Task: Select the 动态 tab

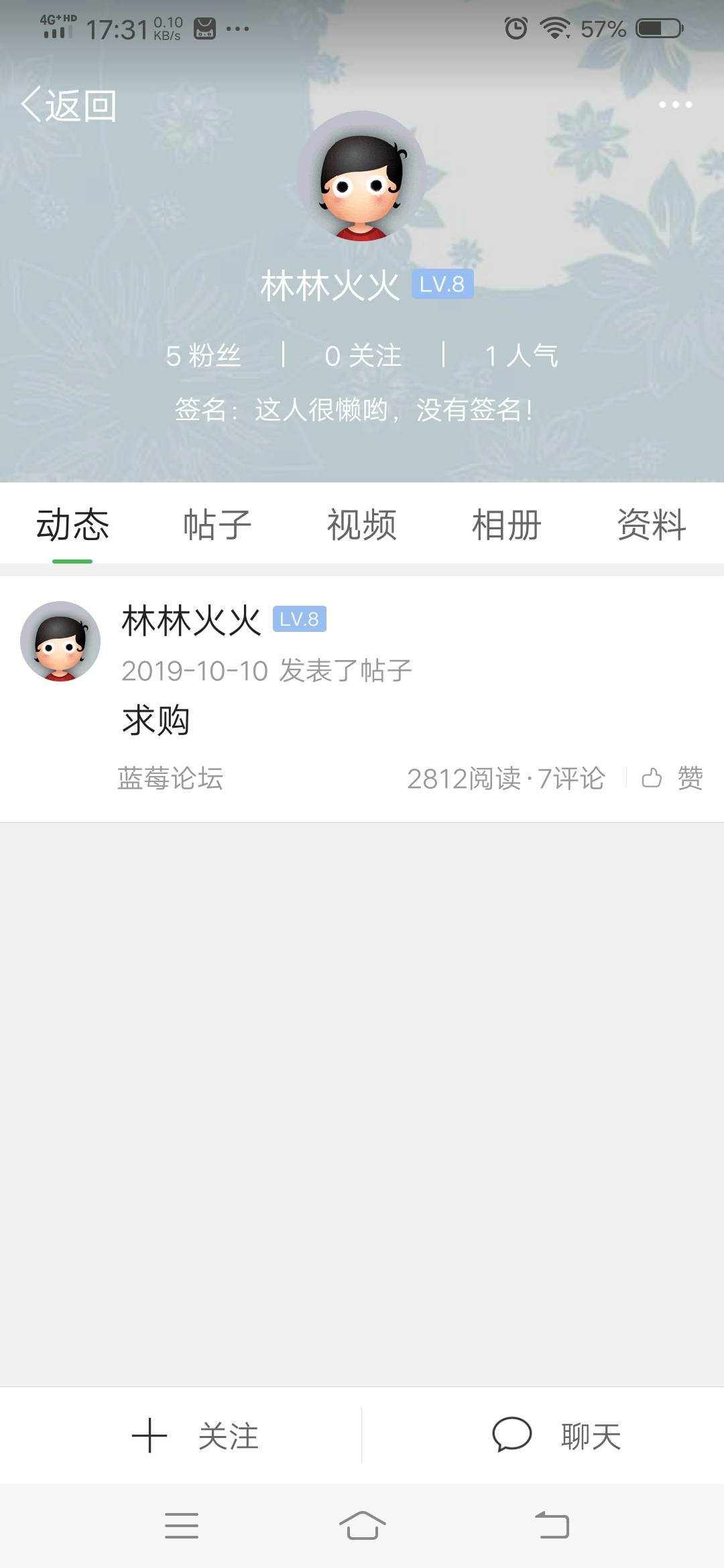Action: click(72, 525)
